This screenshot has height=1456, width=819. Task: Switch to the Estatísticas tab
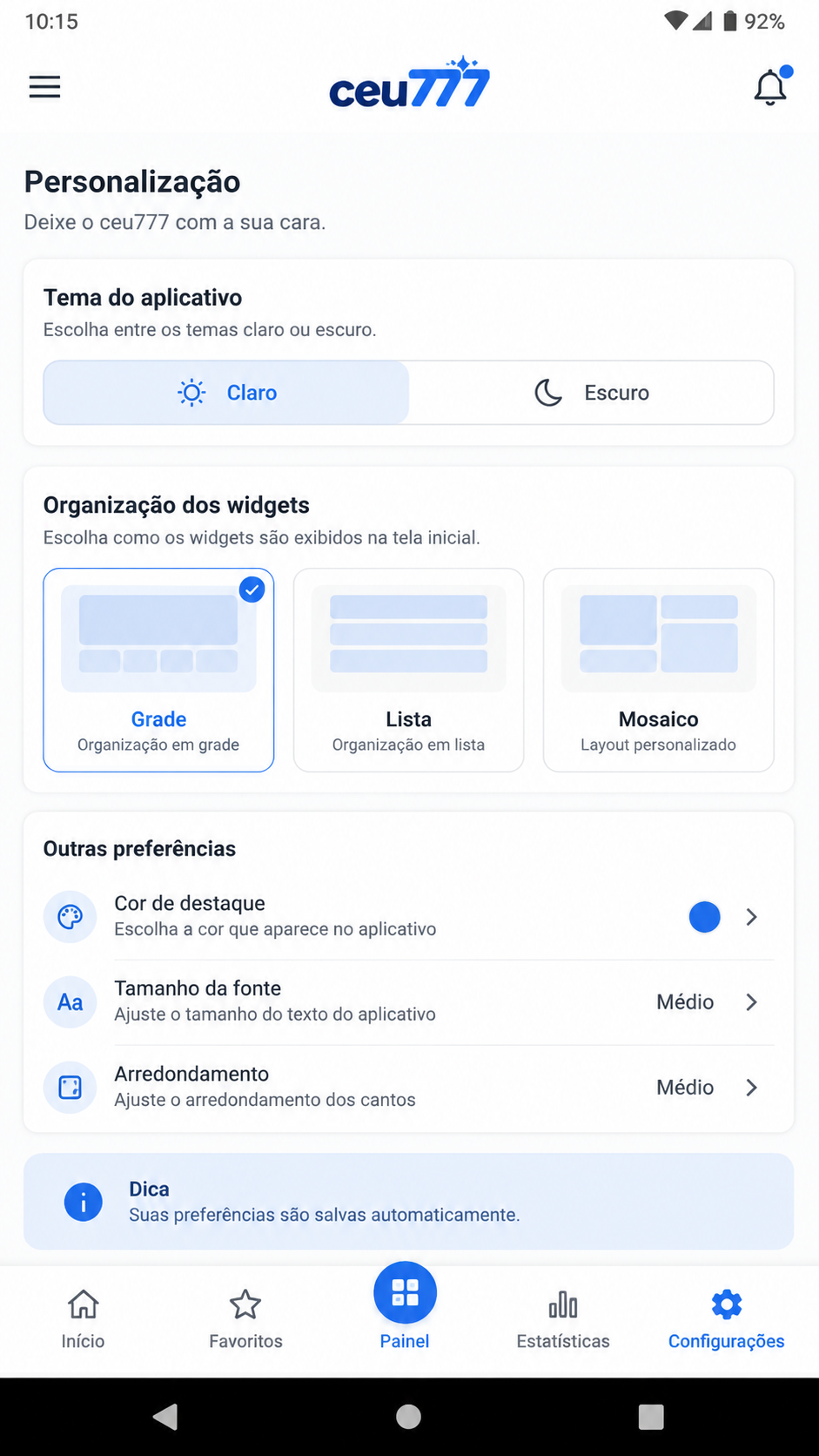pos(563,1318)
